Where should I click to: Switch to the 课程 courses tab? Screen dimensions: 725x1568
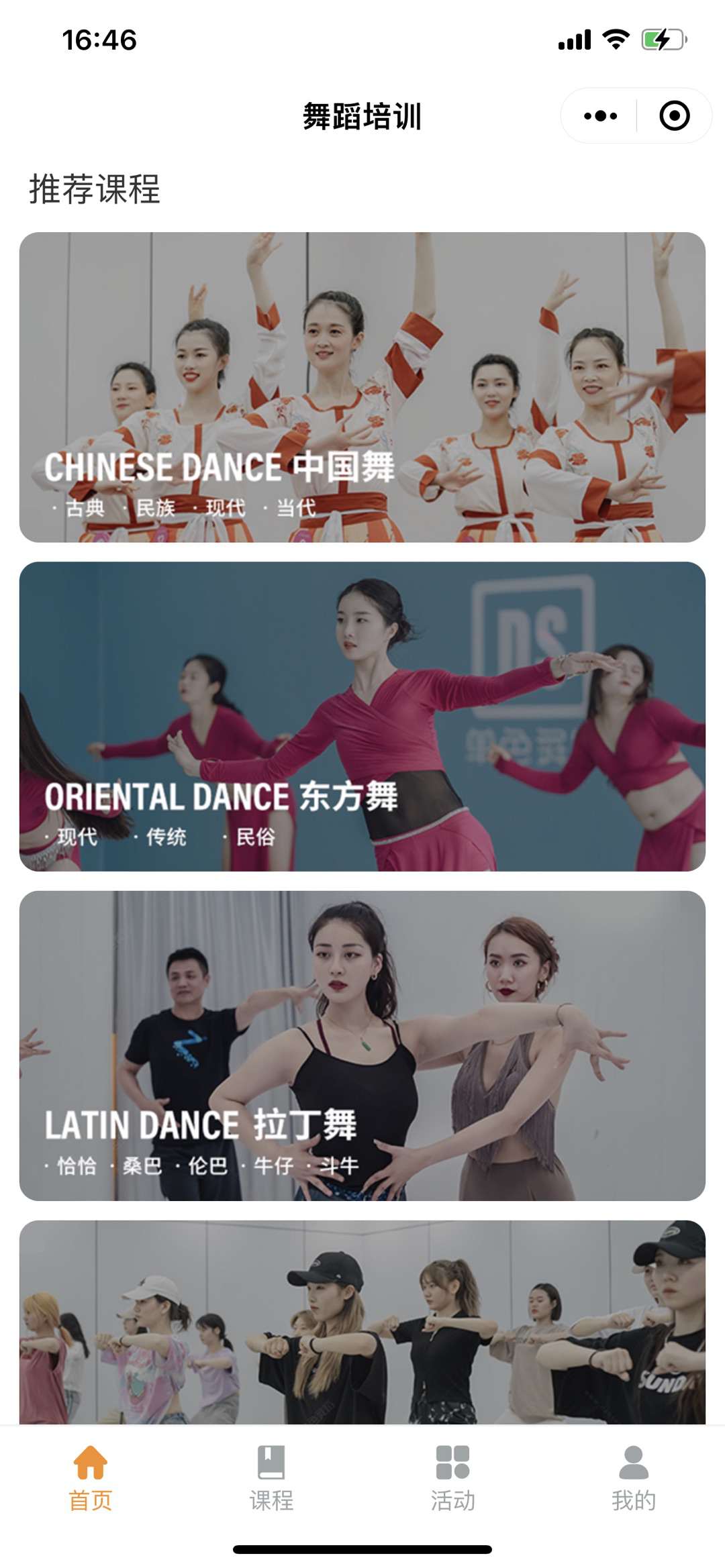[271, 1476]
